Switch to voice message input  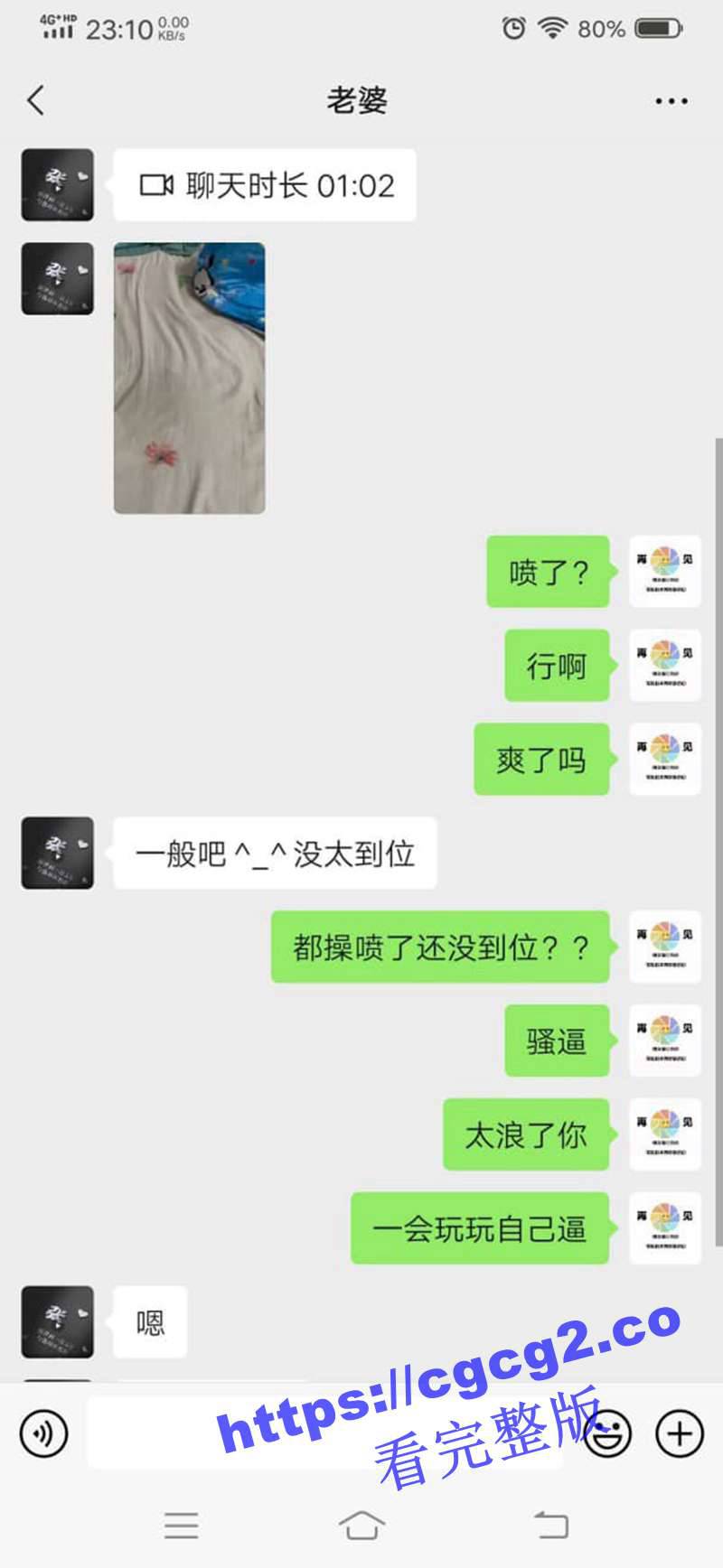click(43, 1433)
